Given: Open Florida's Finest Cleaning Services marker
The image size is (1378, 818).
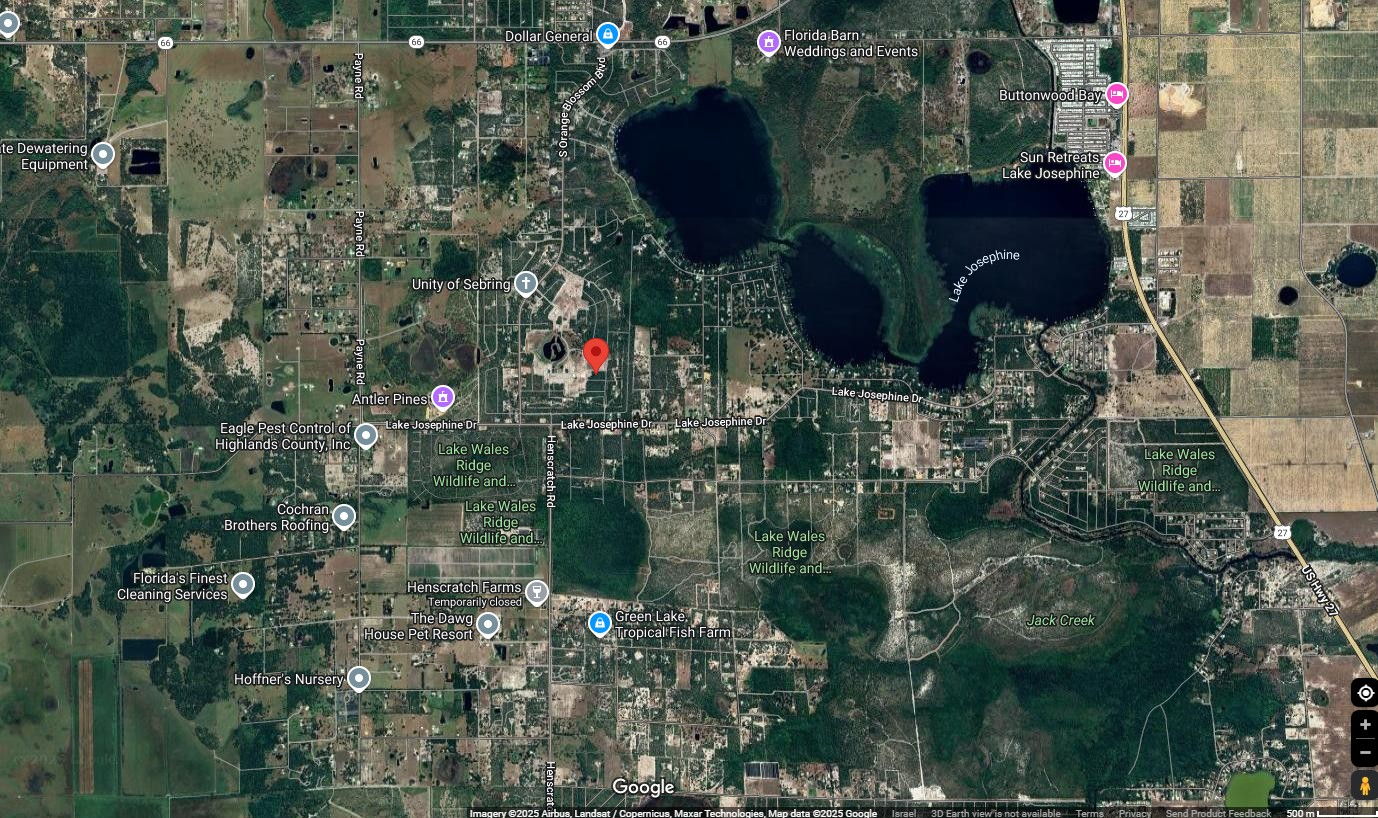Looking at the screenshot, I should pyautogui.click(x=243, y=586).
